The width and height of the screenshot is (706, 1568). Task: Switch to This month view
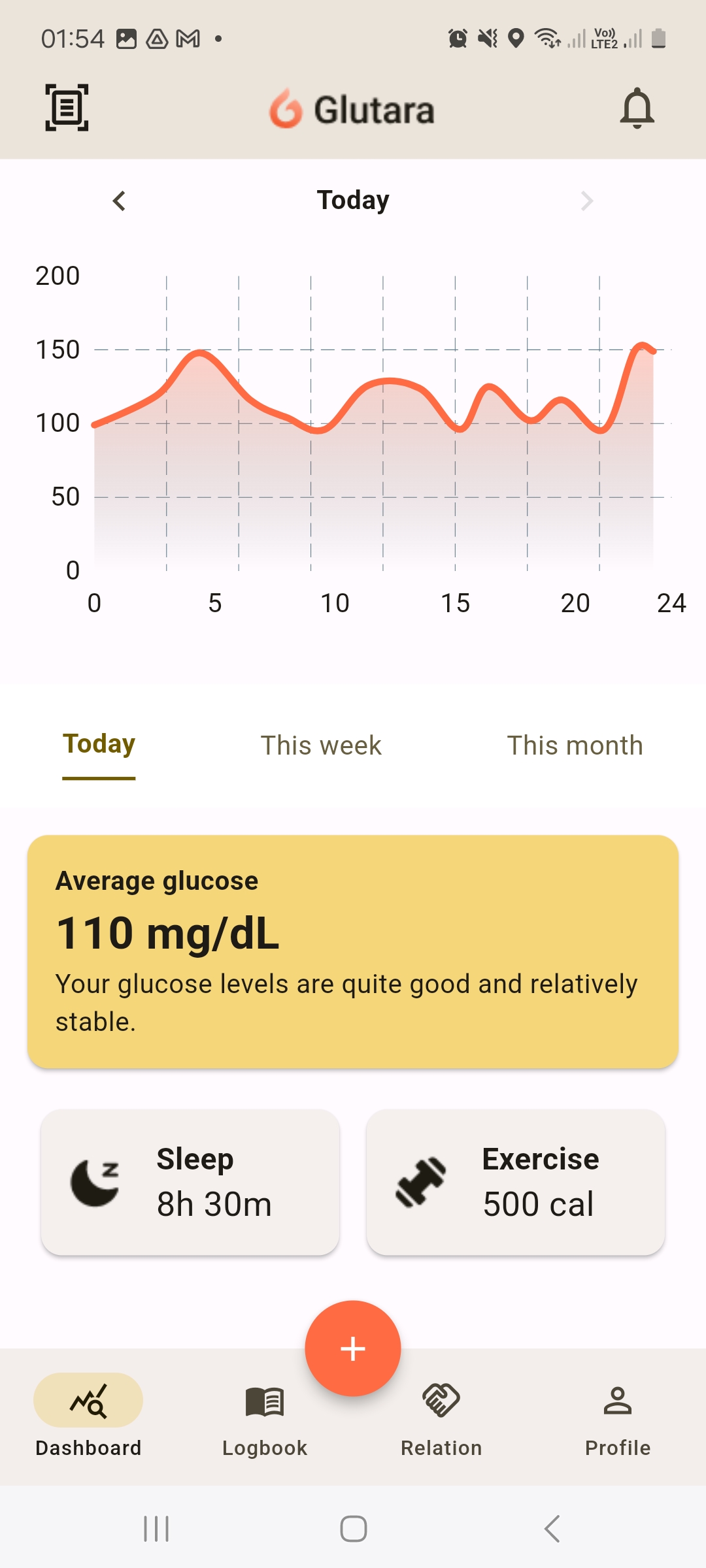pyautogui.click(x=575, y=745)
